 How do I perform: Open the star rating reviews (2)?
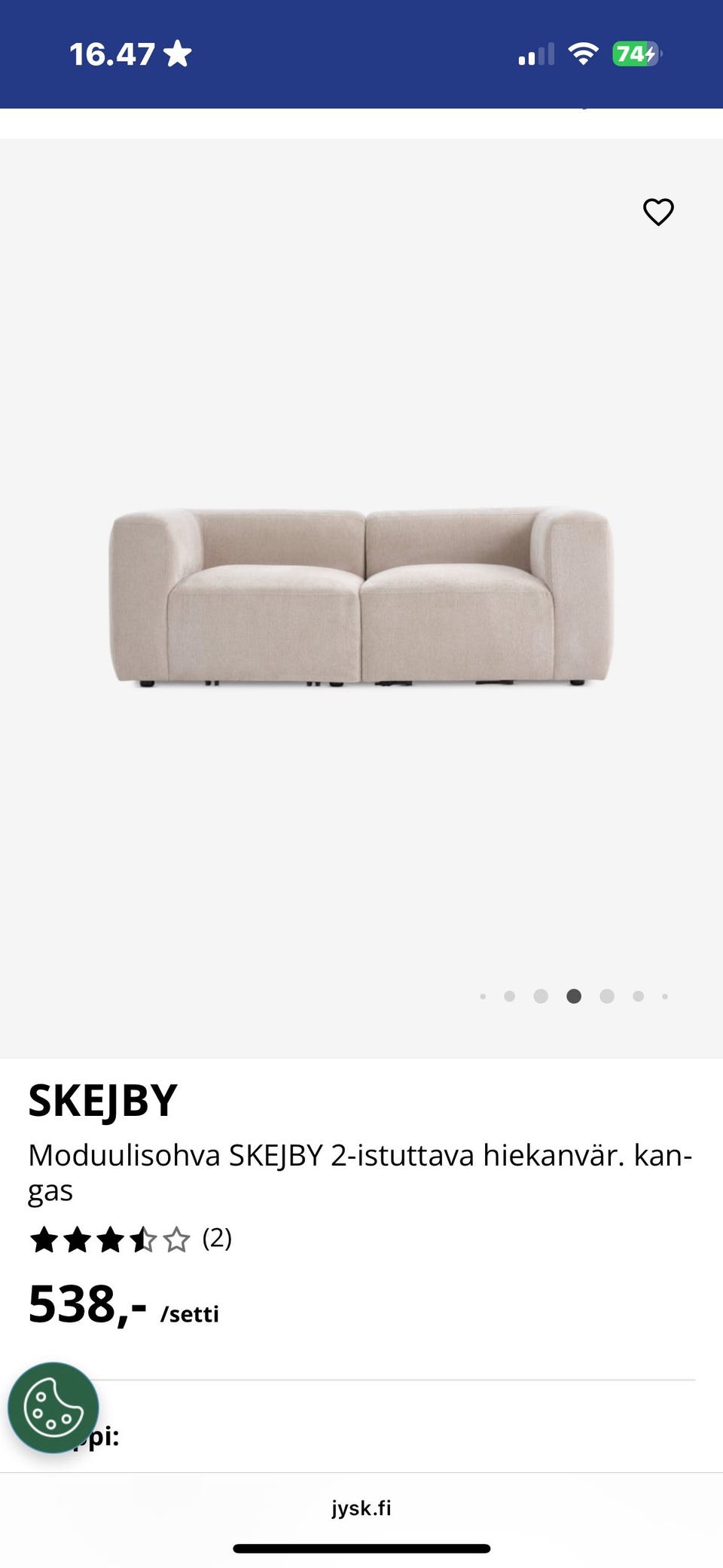coord(130,1239)
